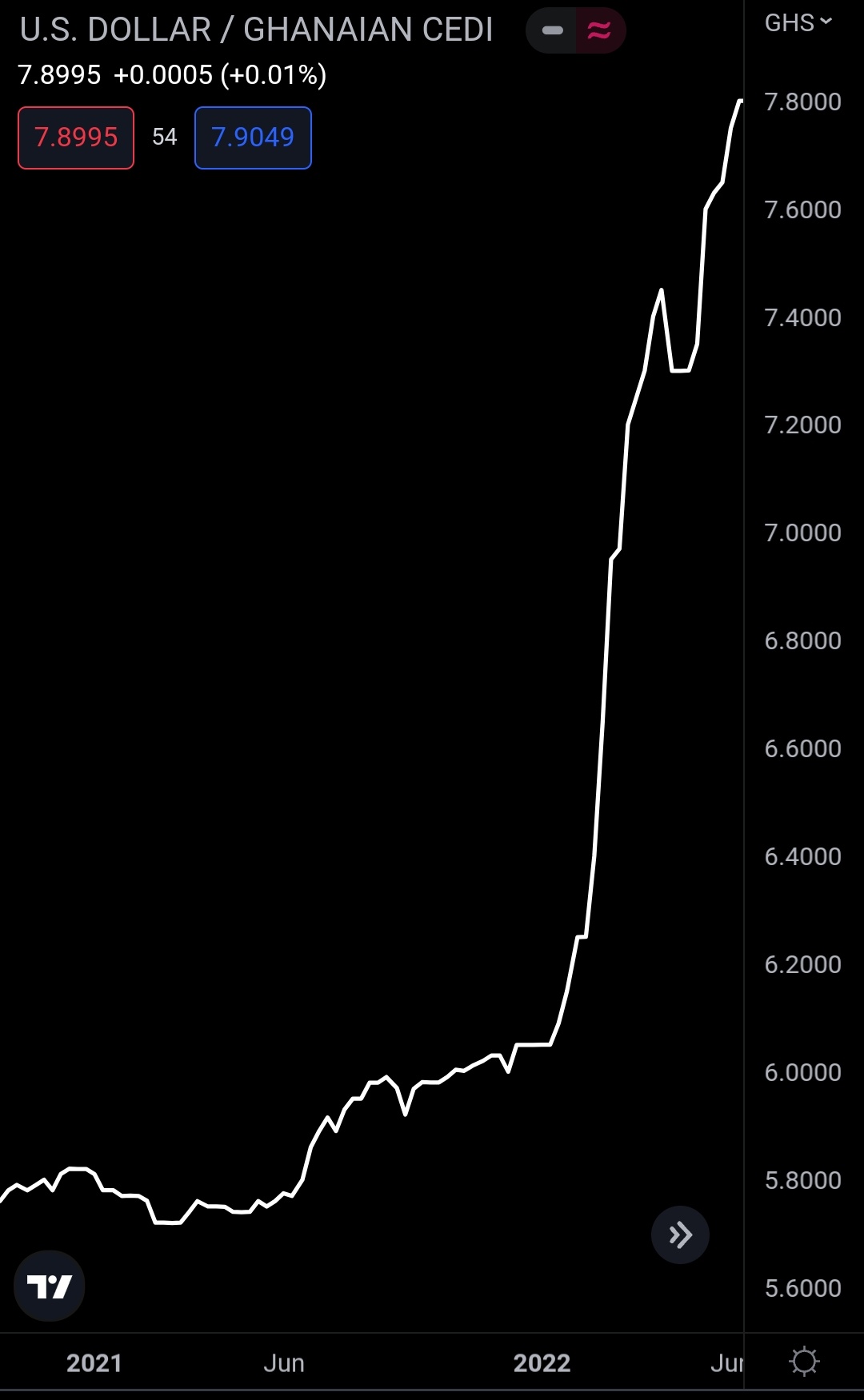Tap the pink approximate-data indicator icon

599,30
